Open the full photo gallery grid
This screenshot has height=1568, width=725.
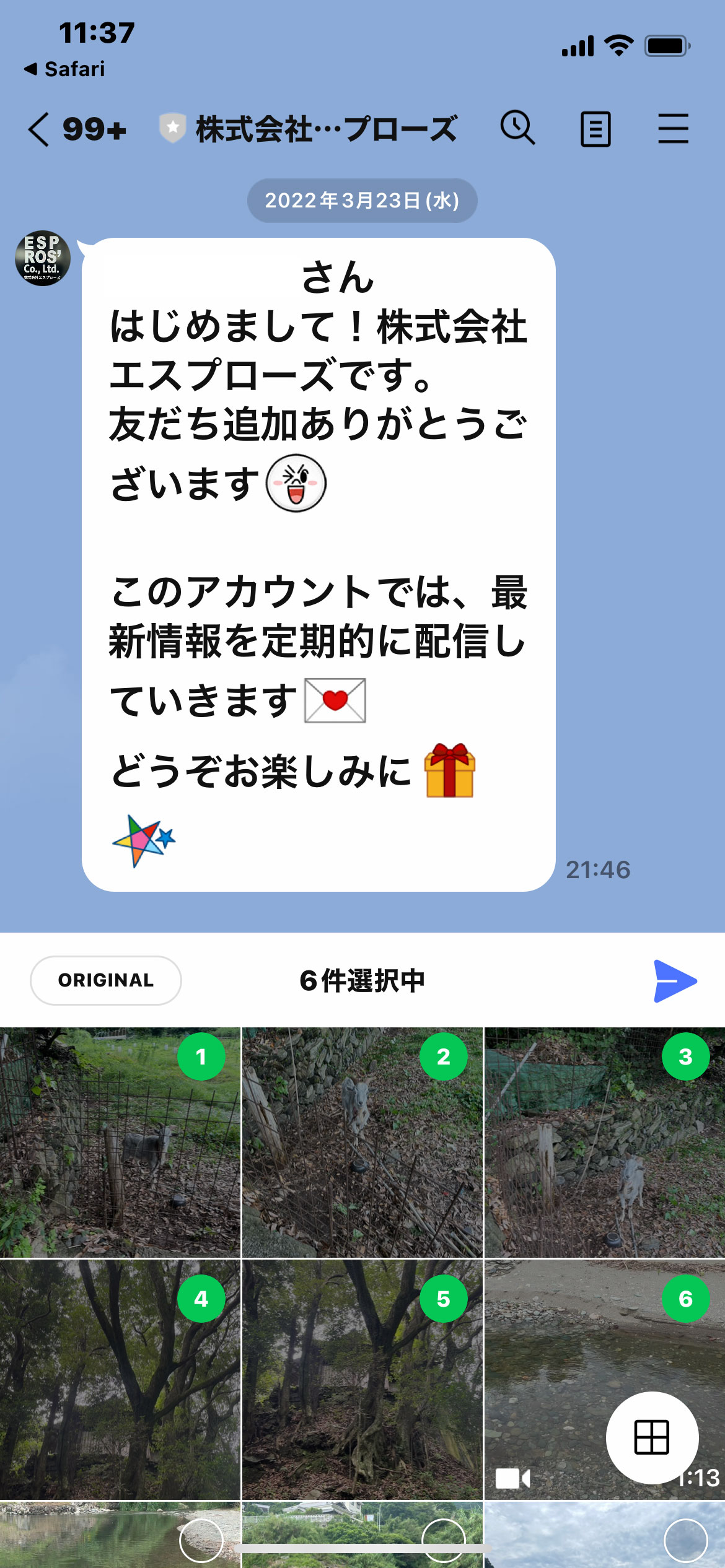(x=652, y=1437)
